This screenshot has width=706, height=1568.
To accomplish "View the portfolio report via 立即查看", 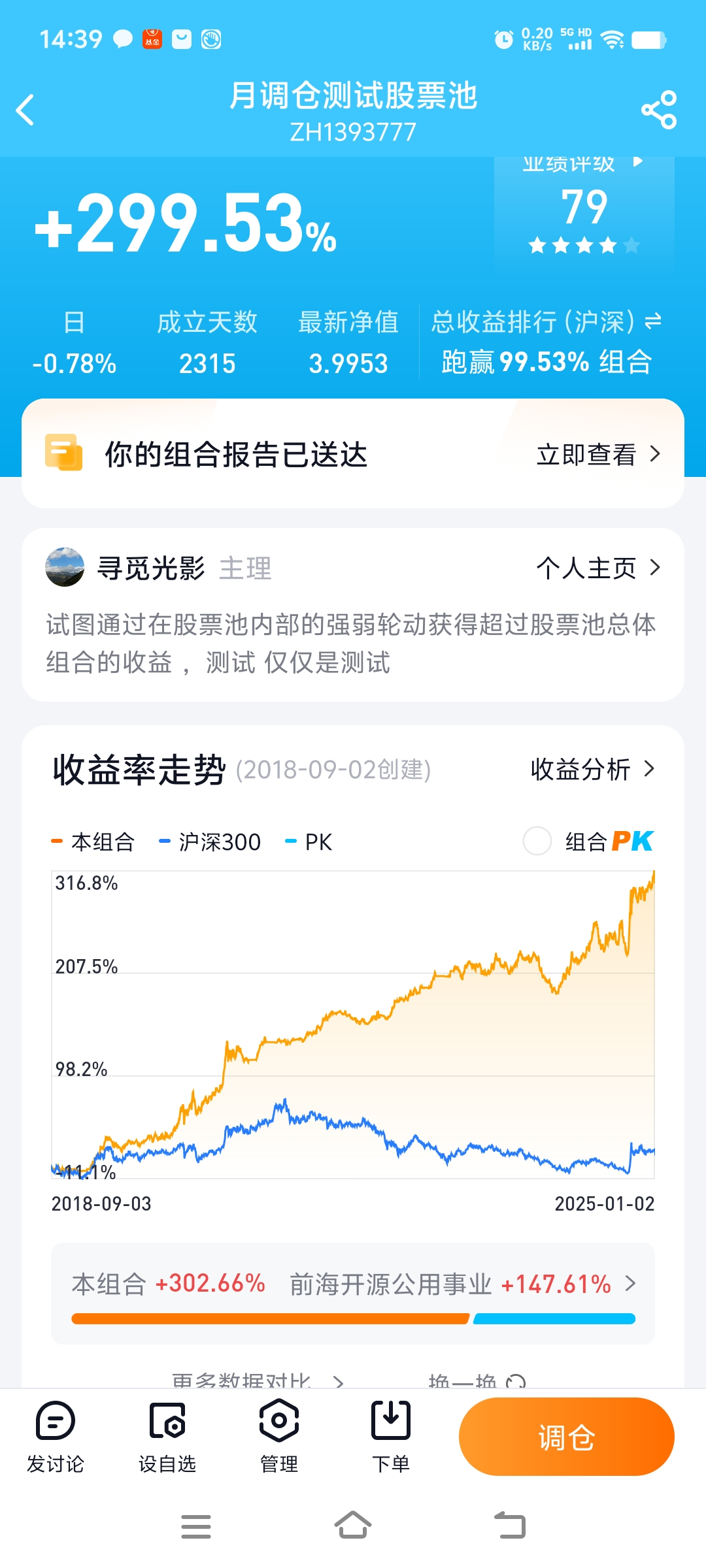I will [597, 454].
